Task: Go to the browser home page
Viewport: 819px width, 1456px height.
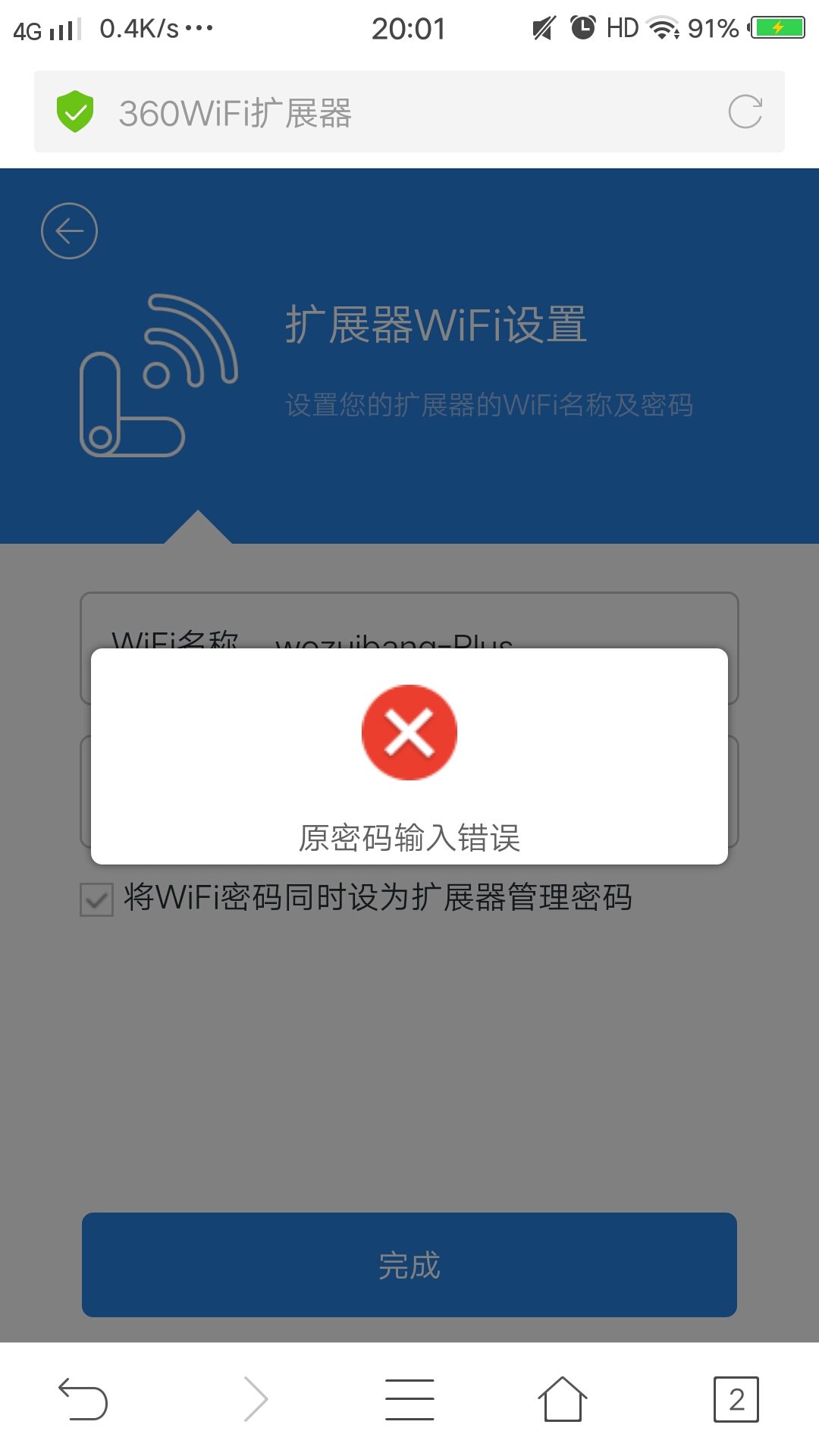Action: click(562, 1398)
